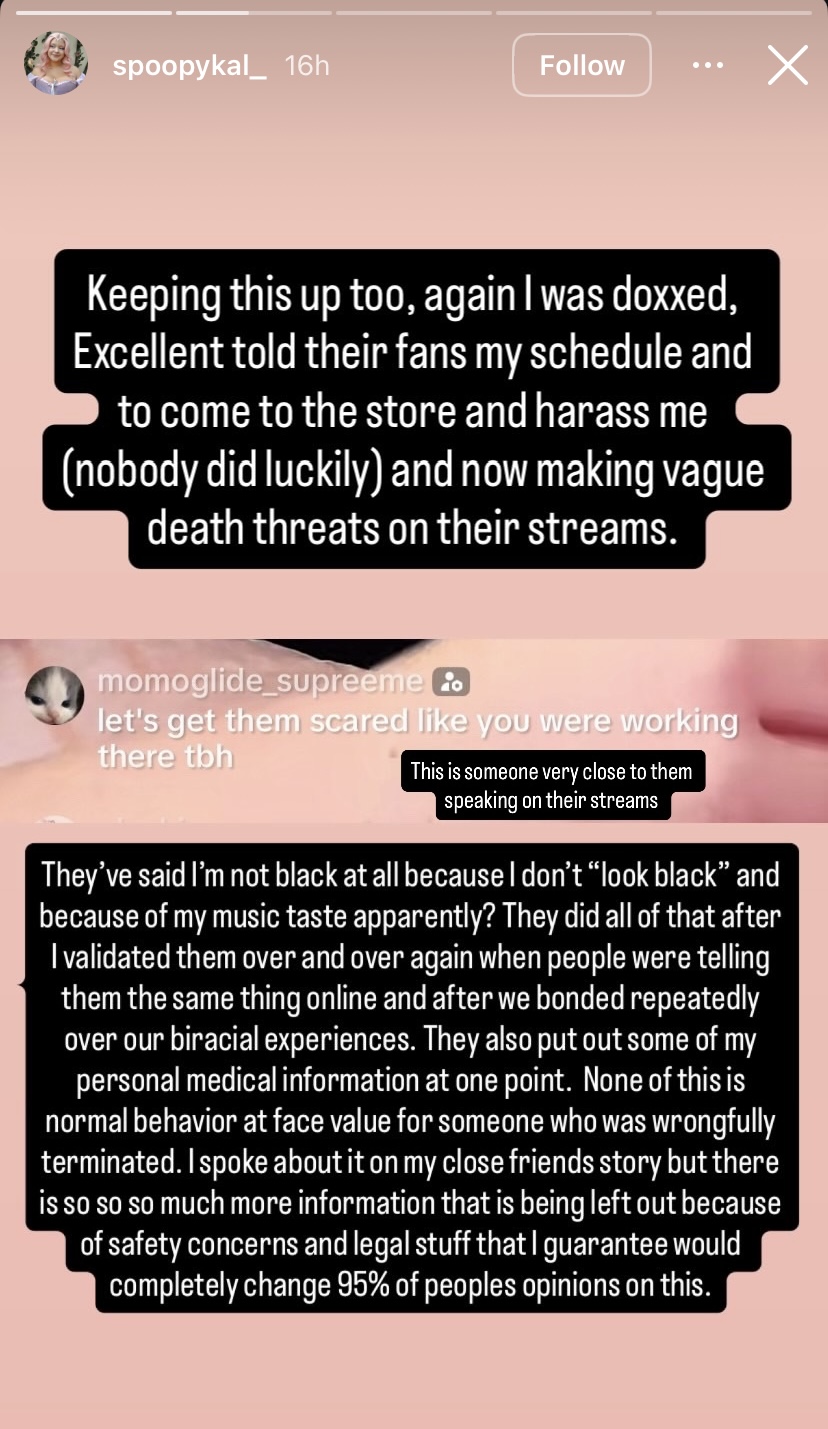Open spoopykal_ profile picture
The height and width of the screenshot is (1429, 828).
[x=56, y=63]
